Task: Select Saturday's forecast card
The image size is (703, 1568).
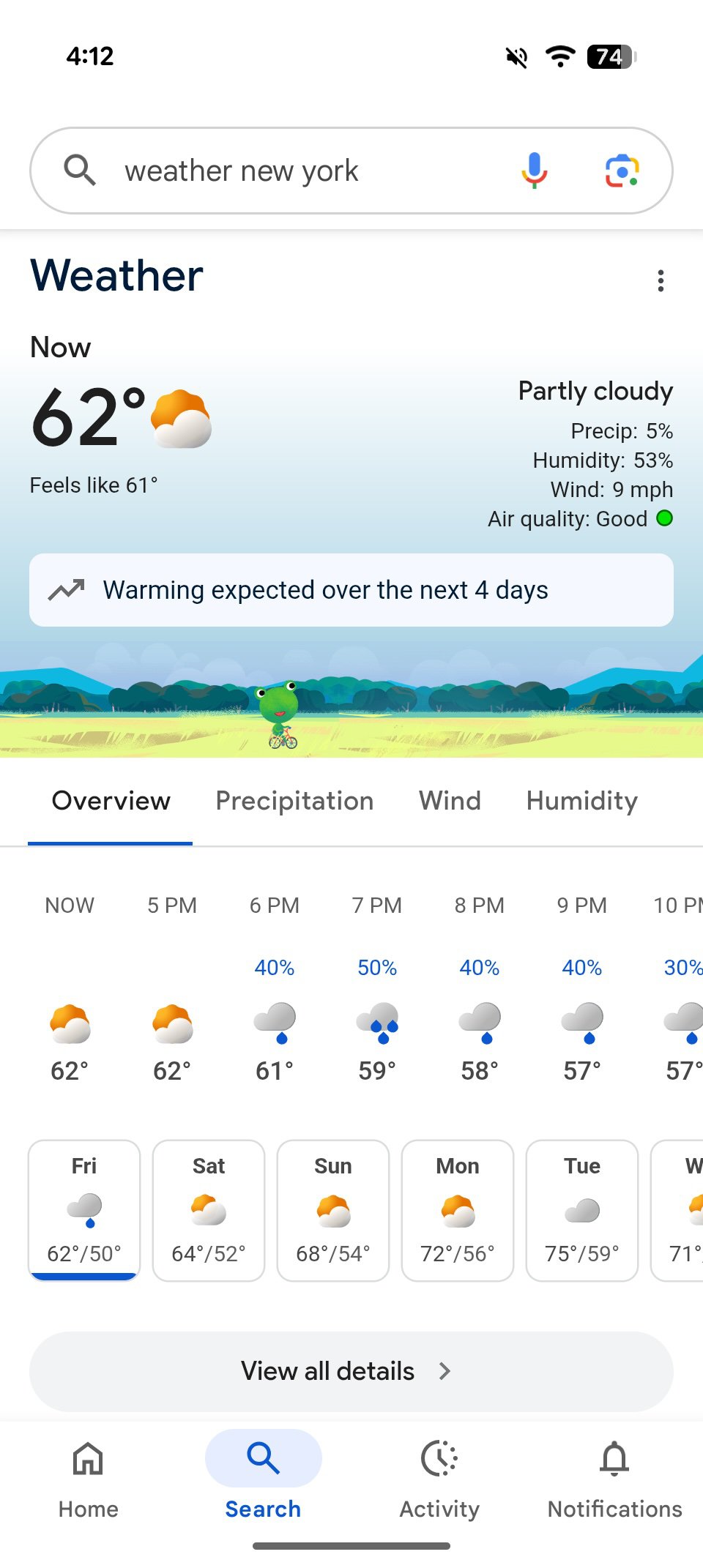Action: point(209,1210)
